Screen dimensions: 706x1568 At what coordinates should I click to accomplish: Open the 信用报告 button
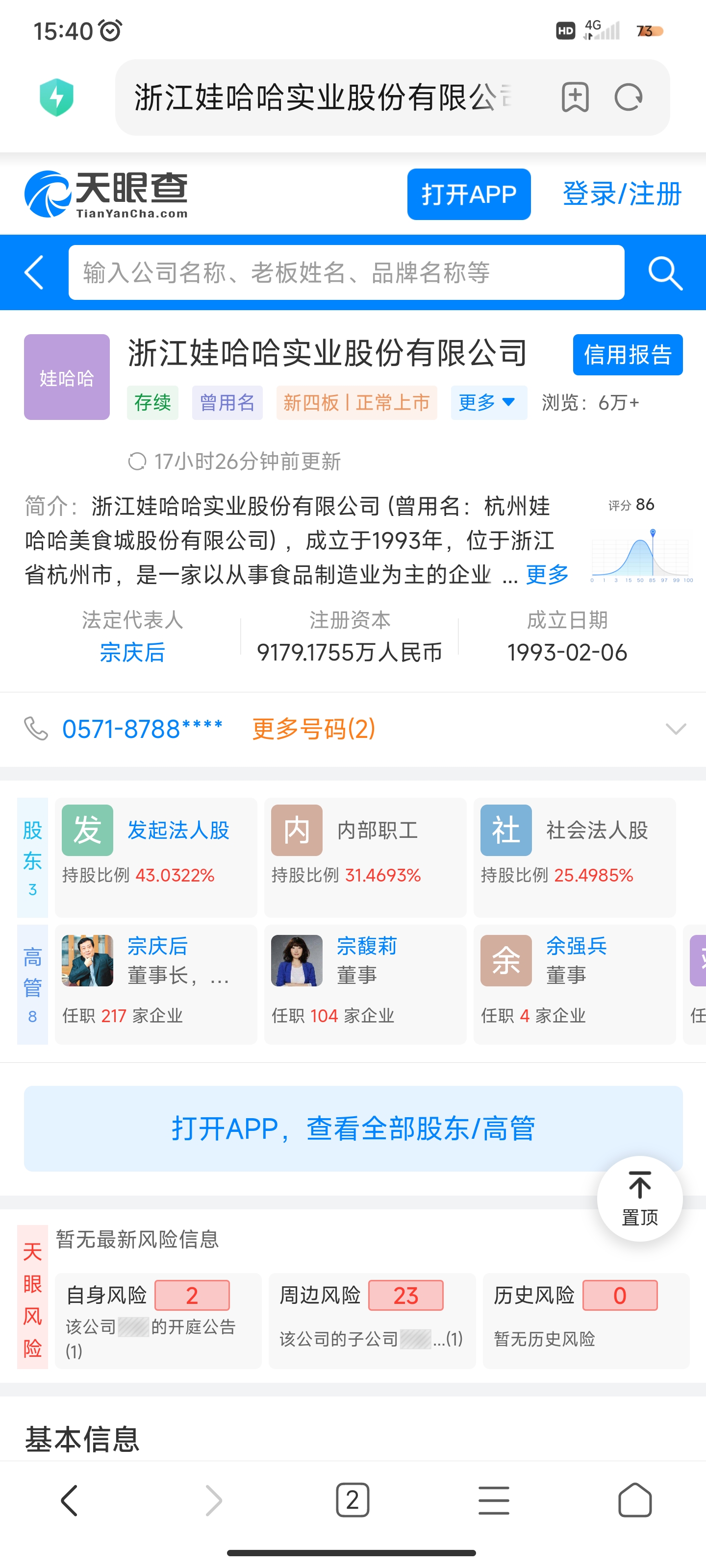pos(628,354)
